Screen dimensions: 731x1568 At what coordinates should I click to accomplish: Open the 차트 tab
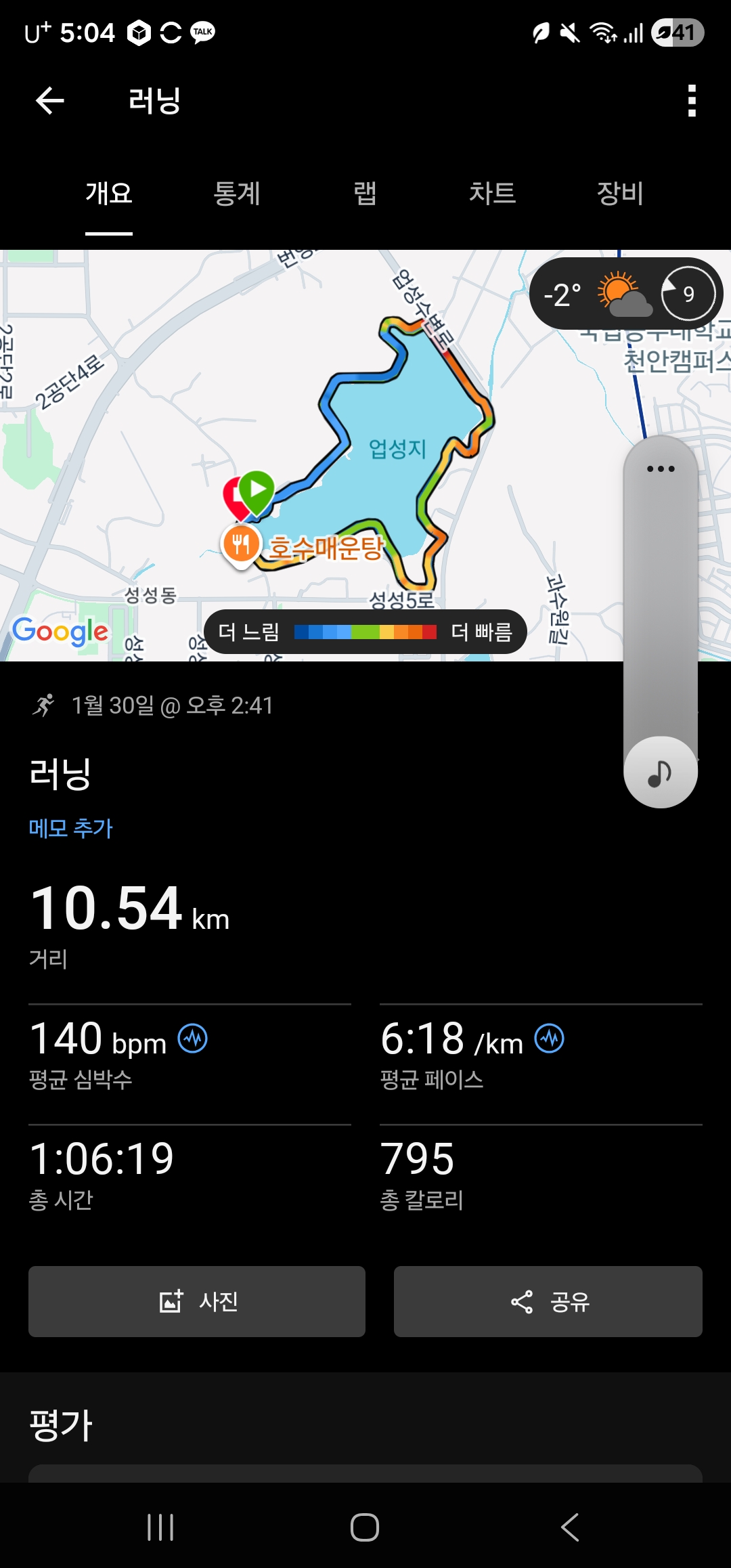pos(492,194)
